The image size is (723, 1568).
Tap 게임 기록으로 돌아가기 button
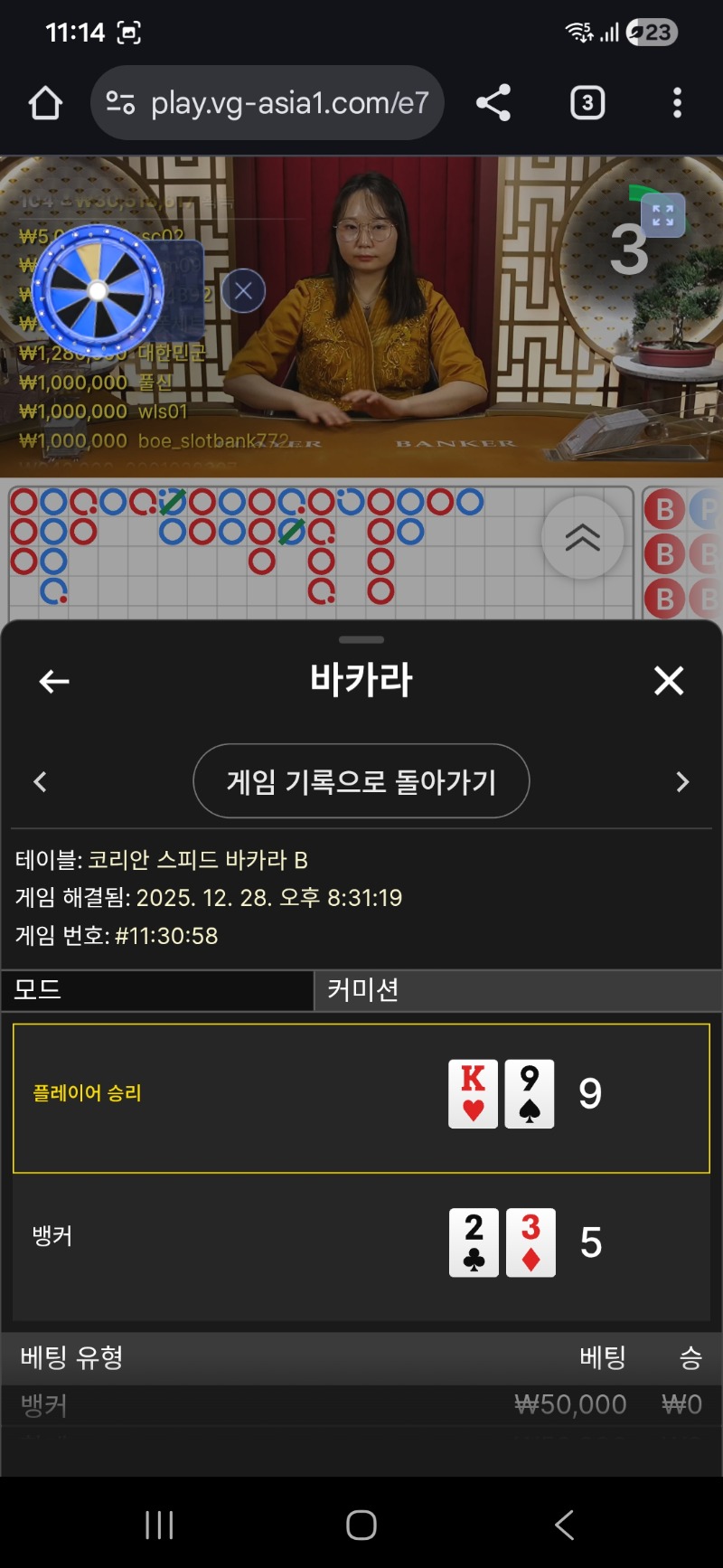361,781
